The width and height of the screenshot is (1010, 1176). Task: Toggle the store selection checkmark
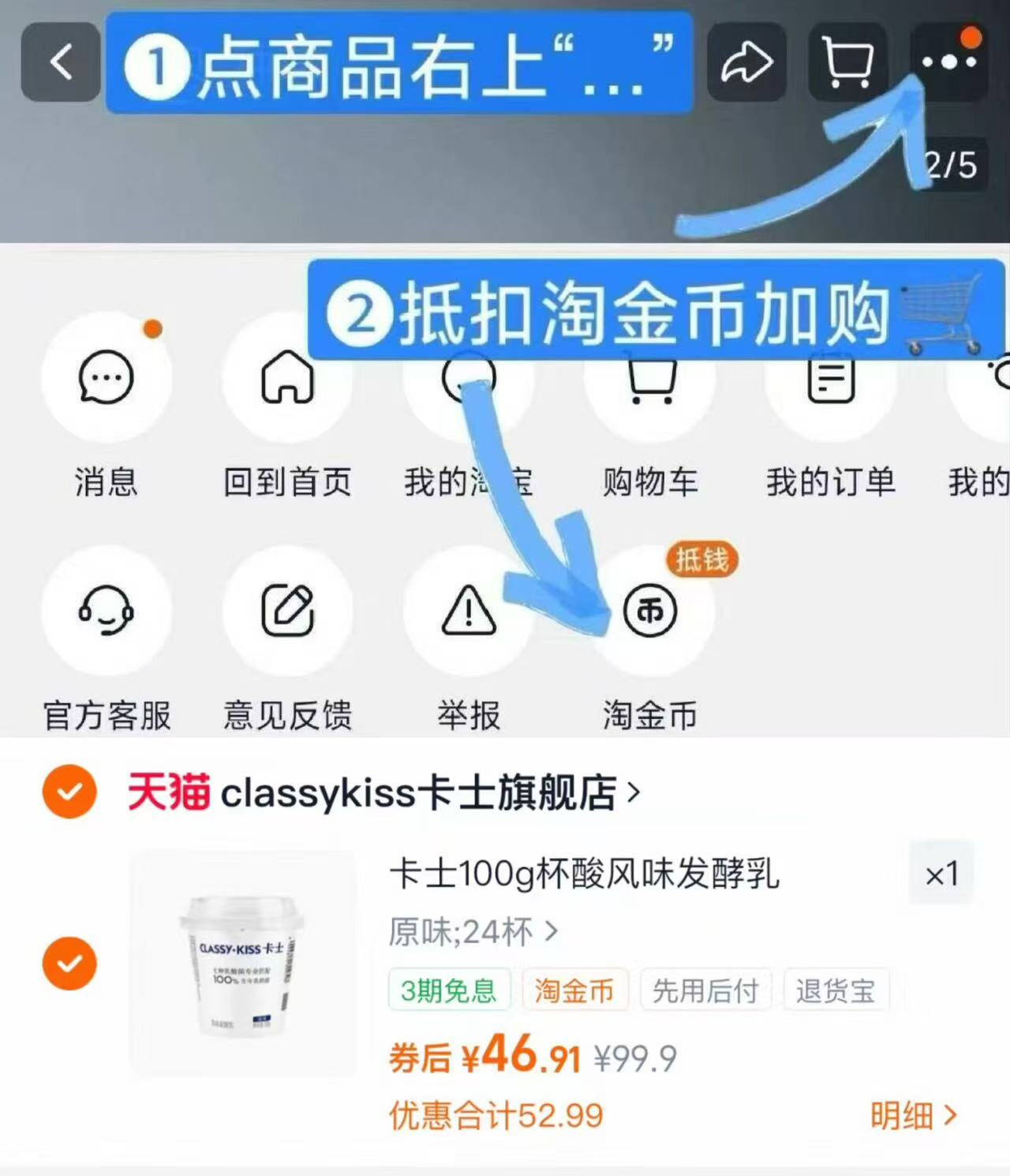[x=69, y=792]
